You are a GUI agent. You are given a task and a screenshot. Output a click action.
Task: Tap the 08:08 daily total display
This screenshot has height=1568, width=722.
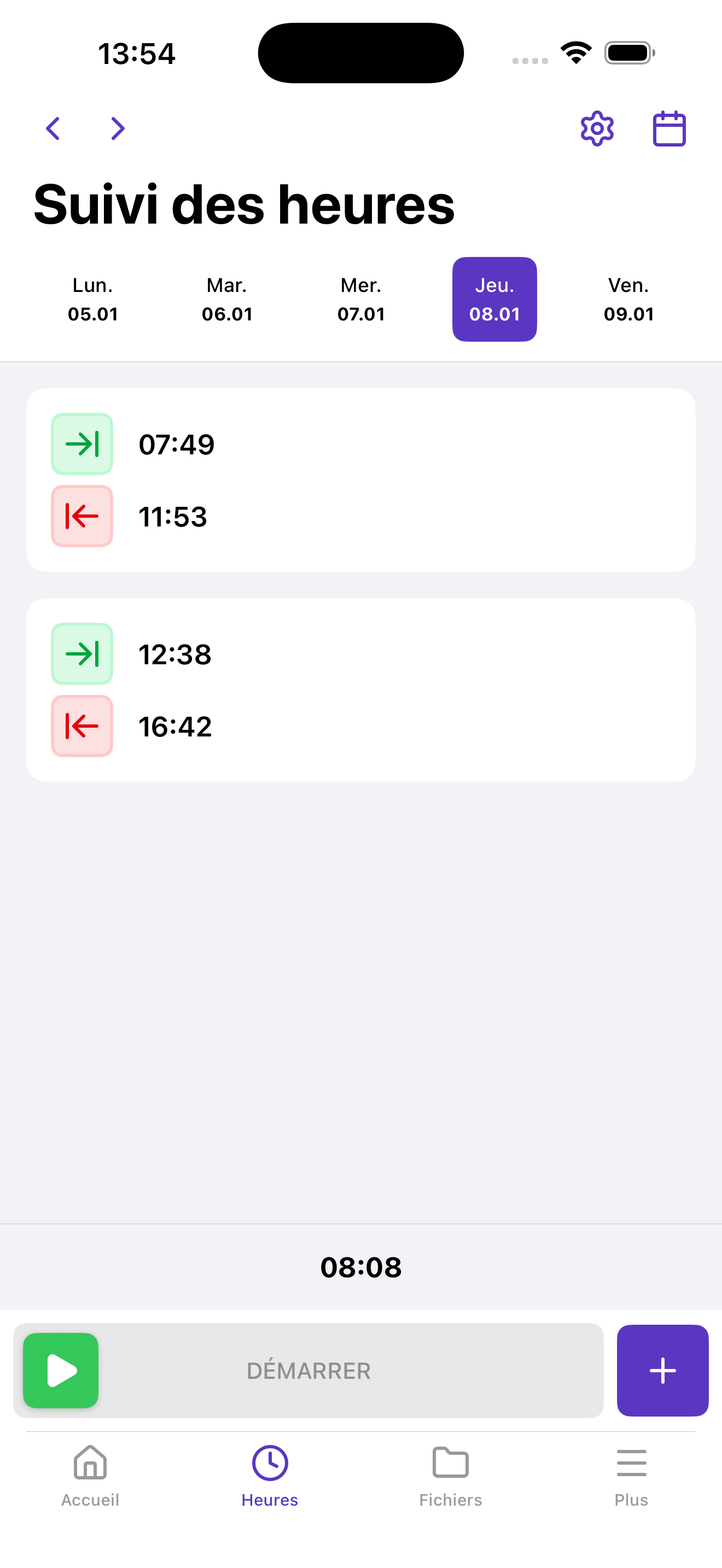[361, 1267]
